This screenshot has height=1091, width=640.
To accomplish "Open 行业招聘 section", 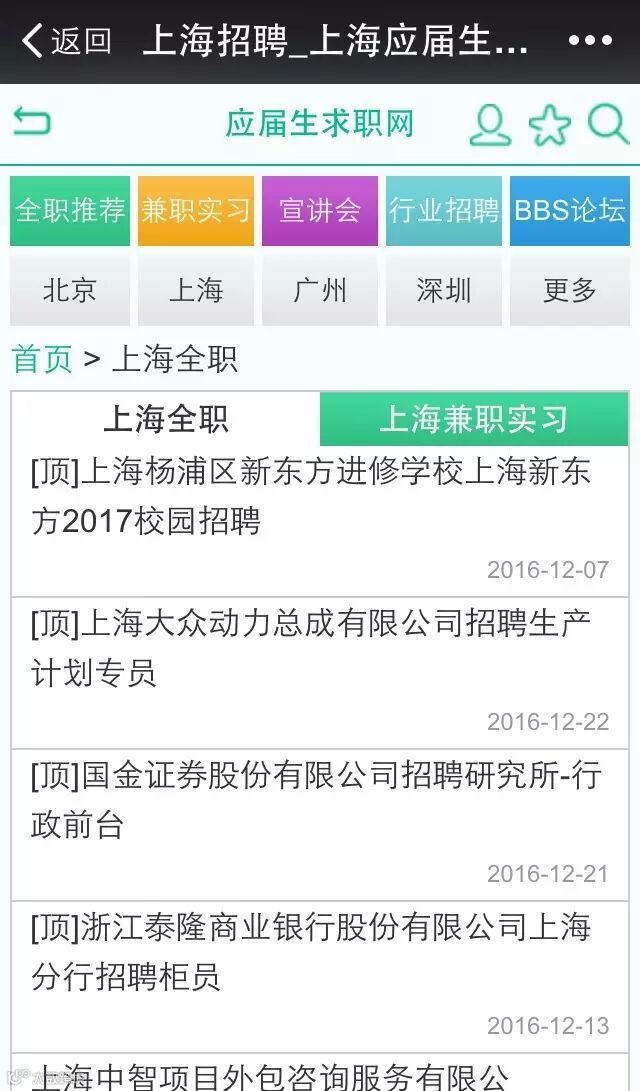I will coord(444,210).
